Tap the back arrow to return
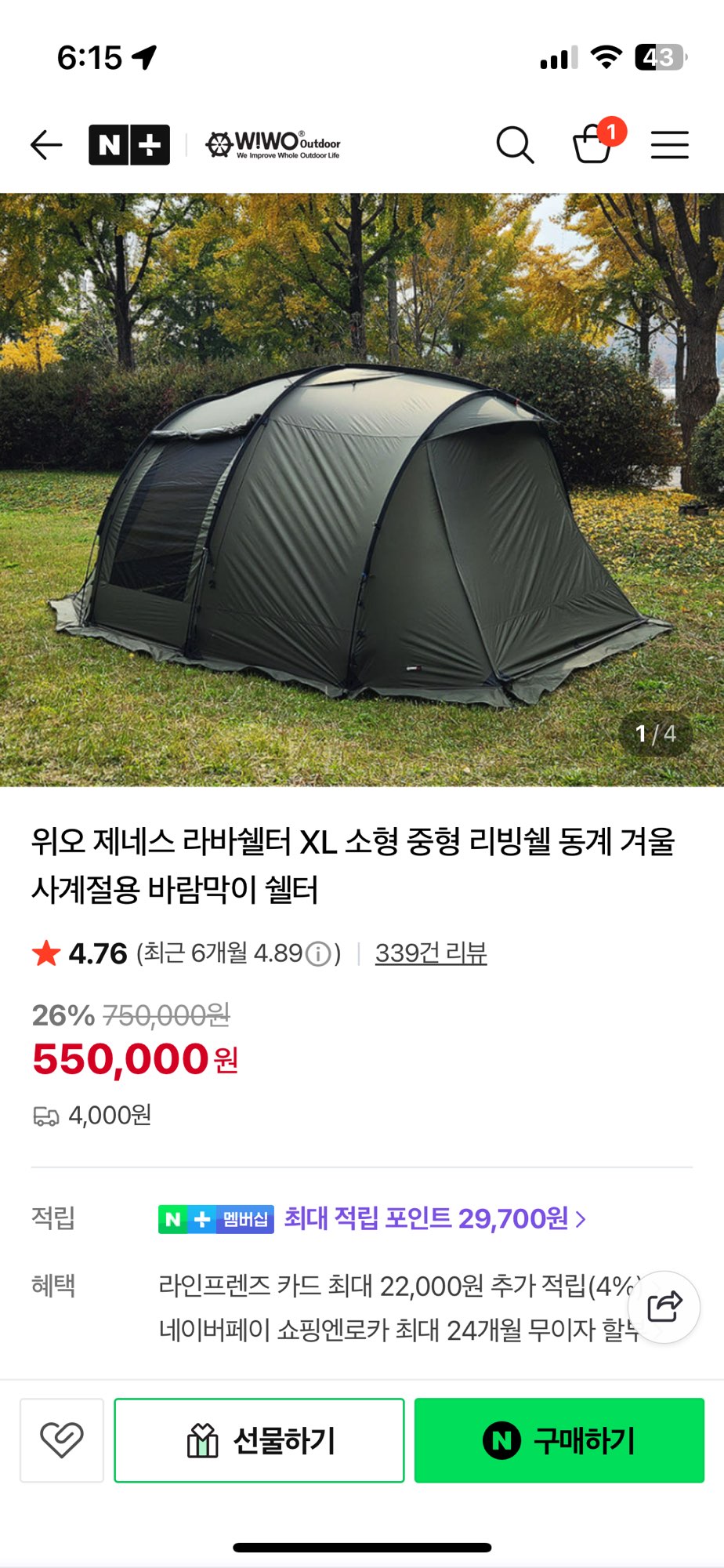This screenshot has height=1568, width=724. pyautogui.click(x=45, y=144)
